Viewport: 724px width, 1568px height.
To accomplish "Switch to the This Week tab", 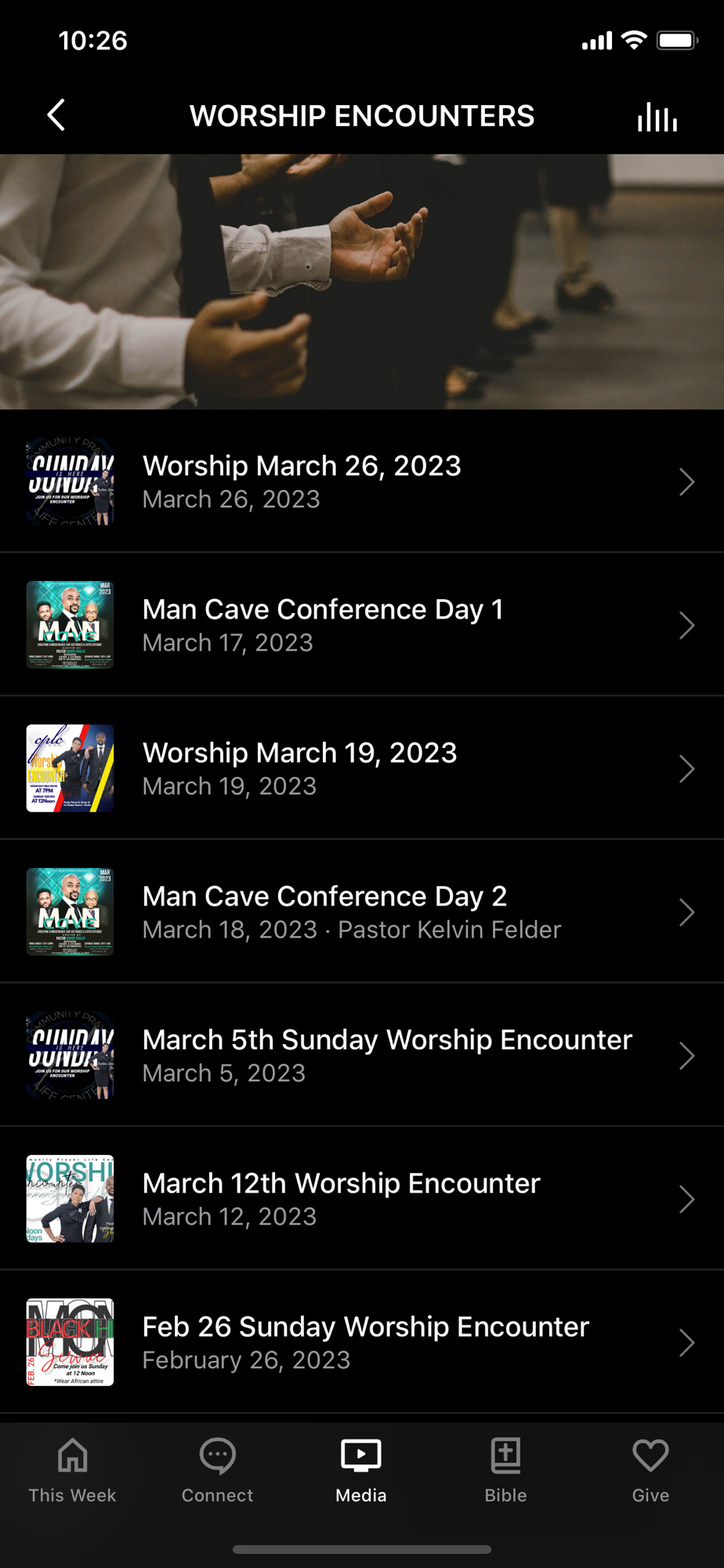I will tap(72, 1471).
